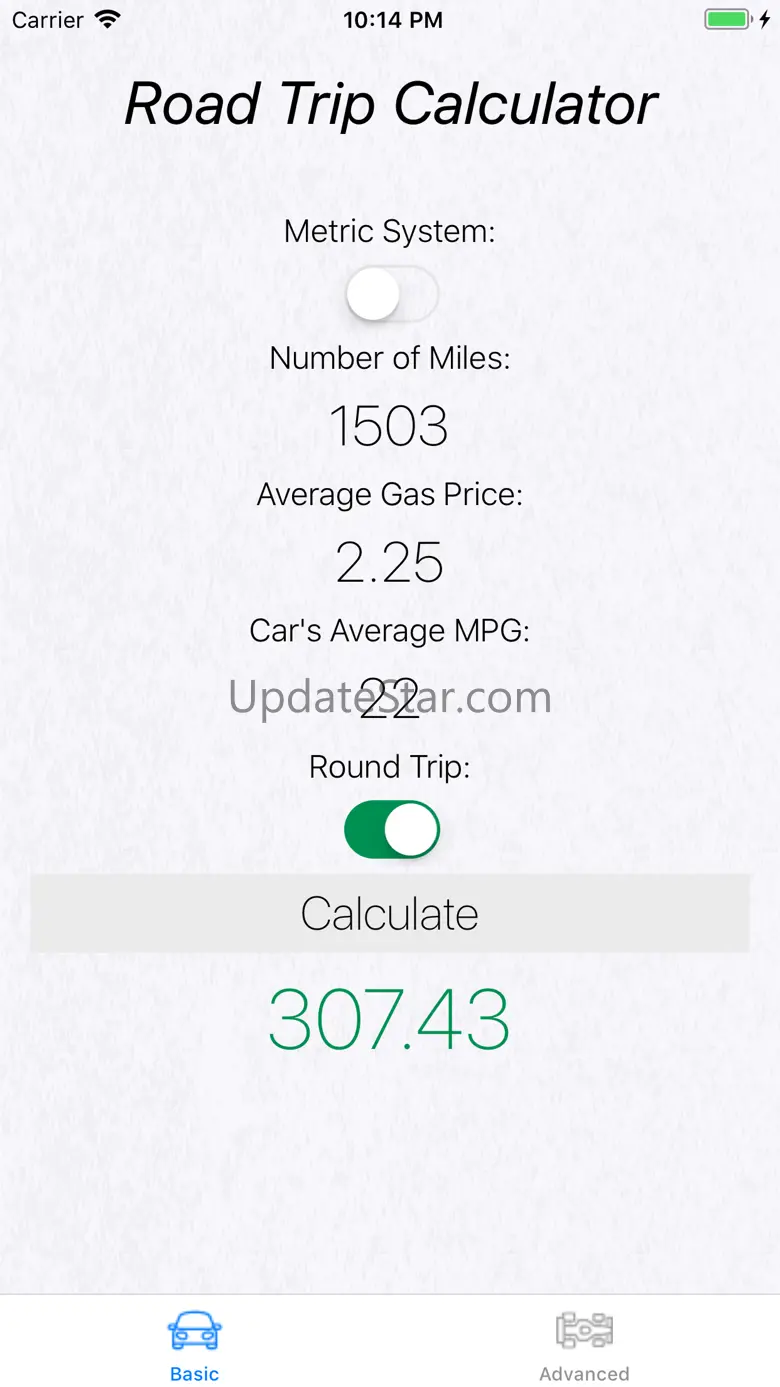Viewport: 780px width, 1387px height.
Task: Switch to the Advanced tab
Action: pos(584,1344)
